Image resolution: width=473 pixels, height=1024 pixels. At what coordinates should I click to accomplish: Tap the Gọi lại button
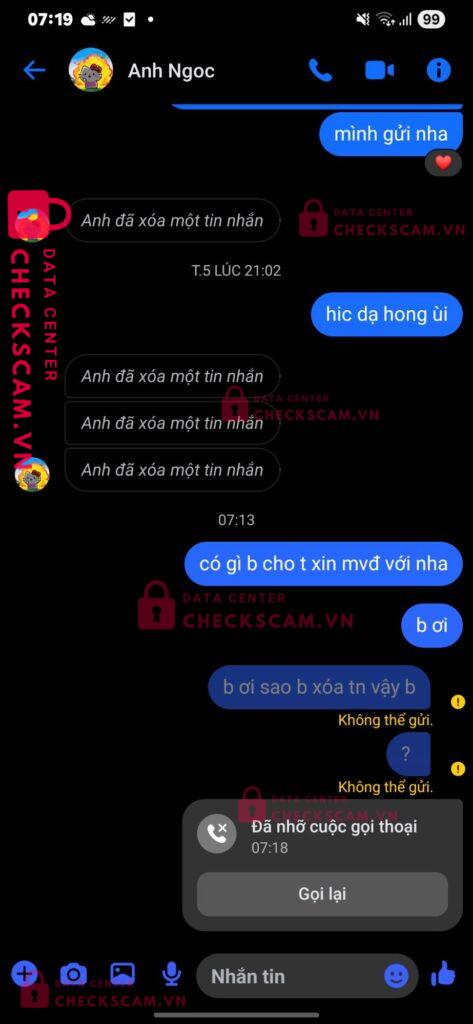[322, 894]
